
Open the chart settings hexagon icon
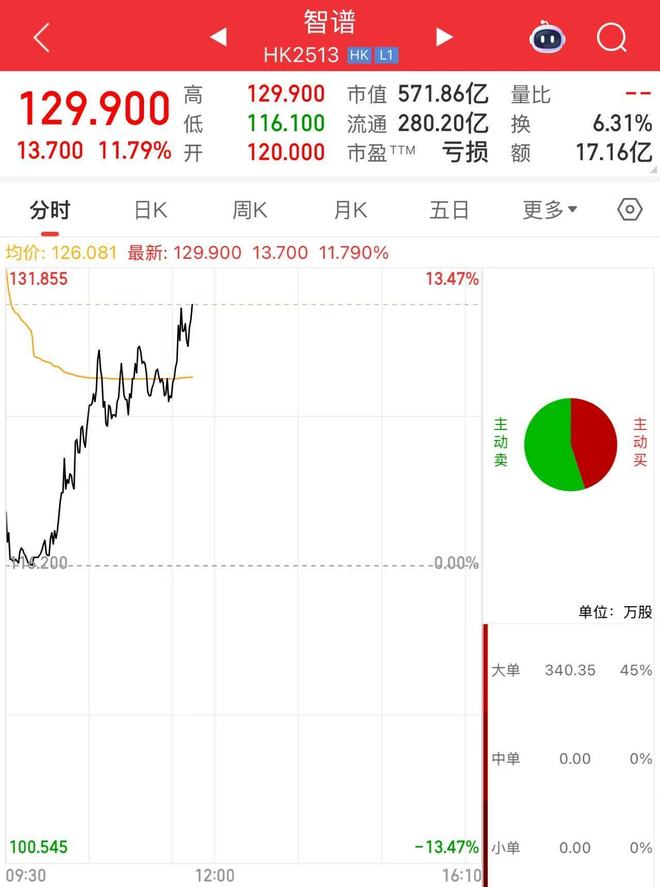(x=629, y=210)
